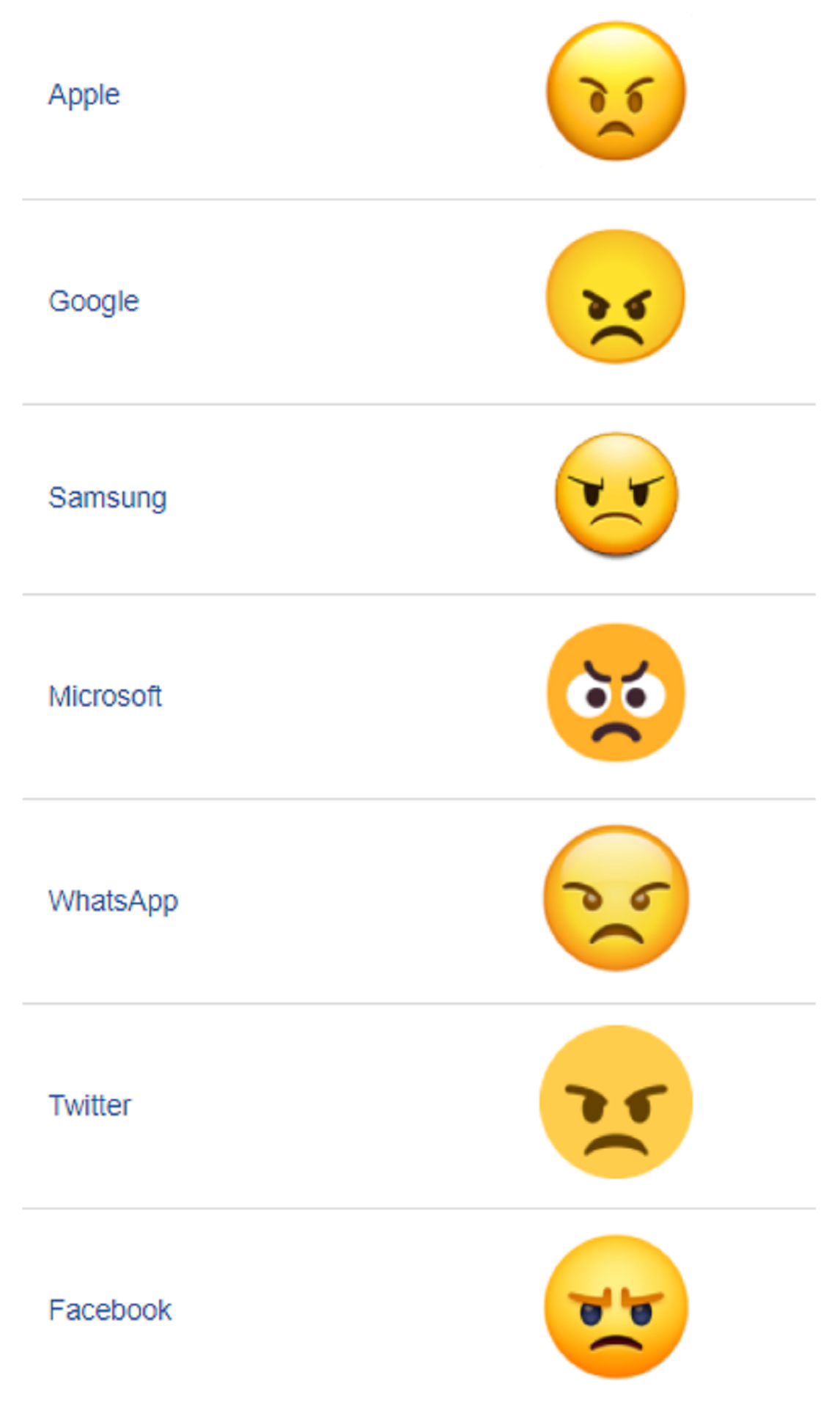Open the Apple vendor link

(84, 95)
